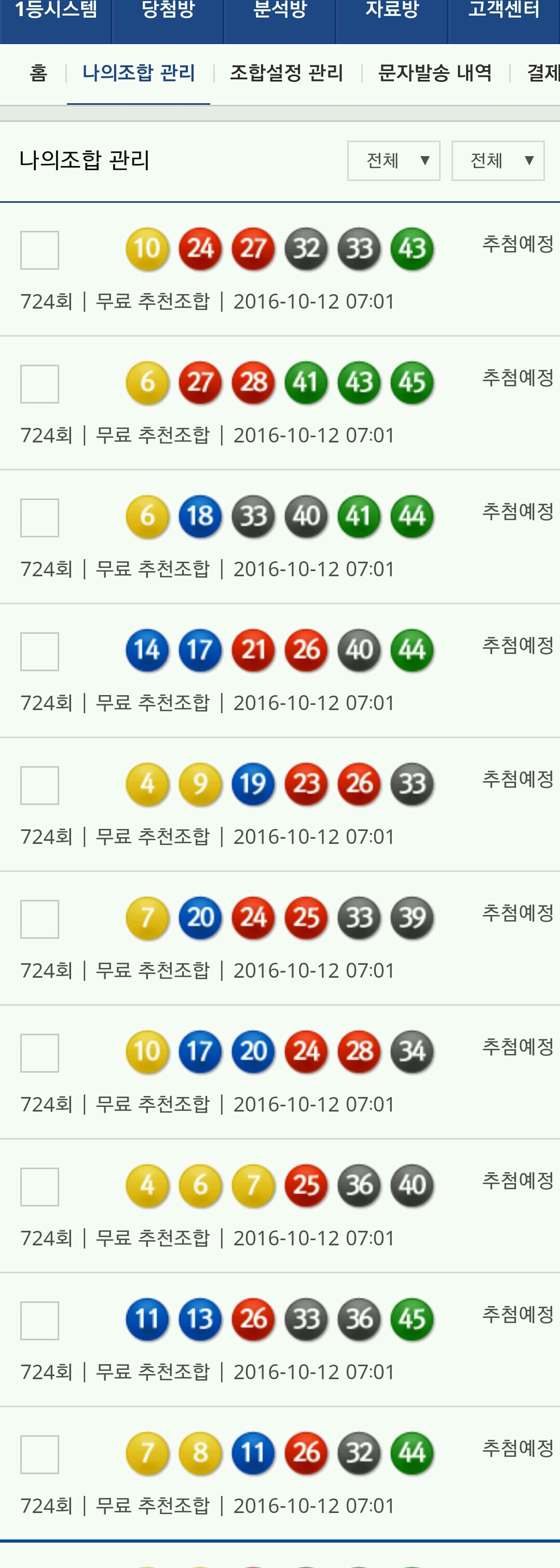Check the row with 14 17 21 26 40 44
The image size is (560, 1568).
(39, 652)
